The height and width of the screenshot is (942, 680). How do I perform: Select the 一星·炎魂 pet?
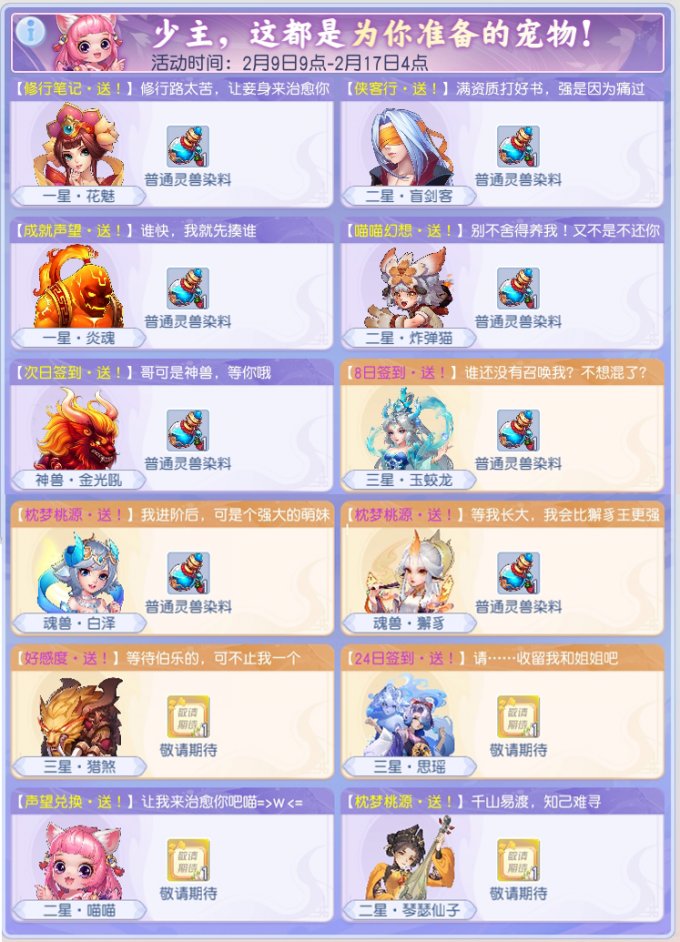[79, 290]
